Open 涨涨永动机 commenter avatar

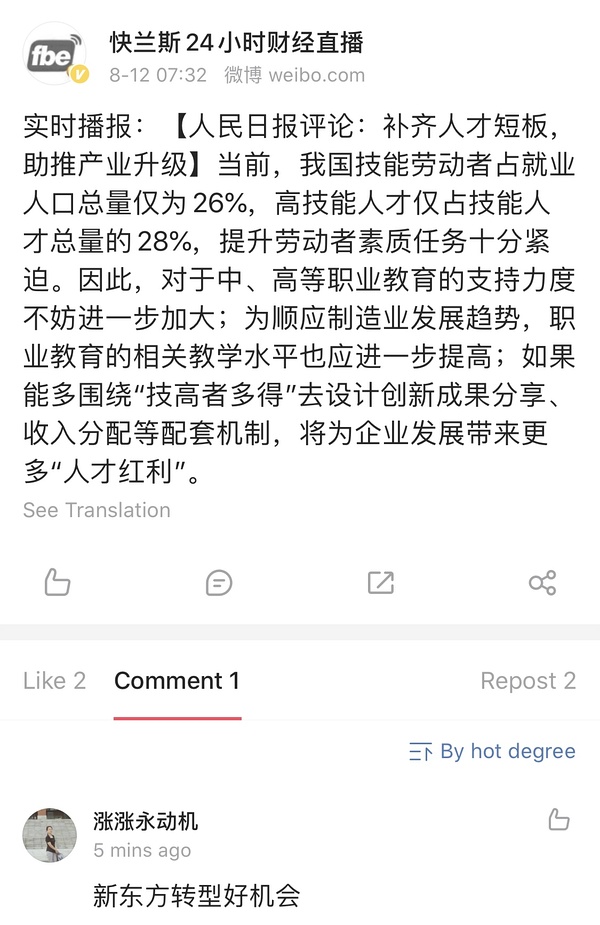pyautogui.click(x=49, y=835)
